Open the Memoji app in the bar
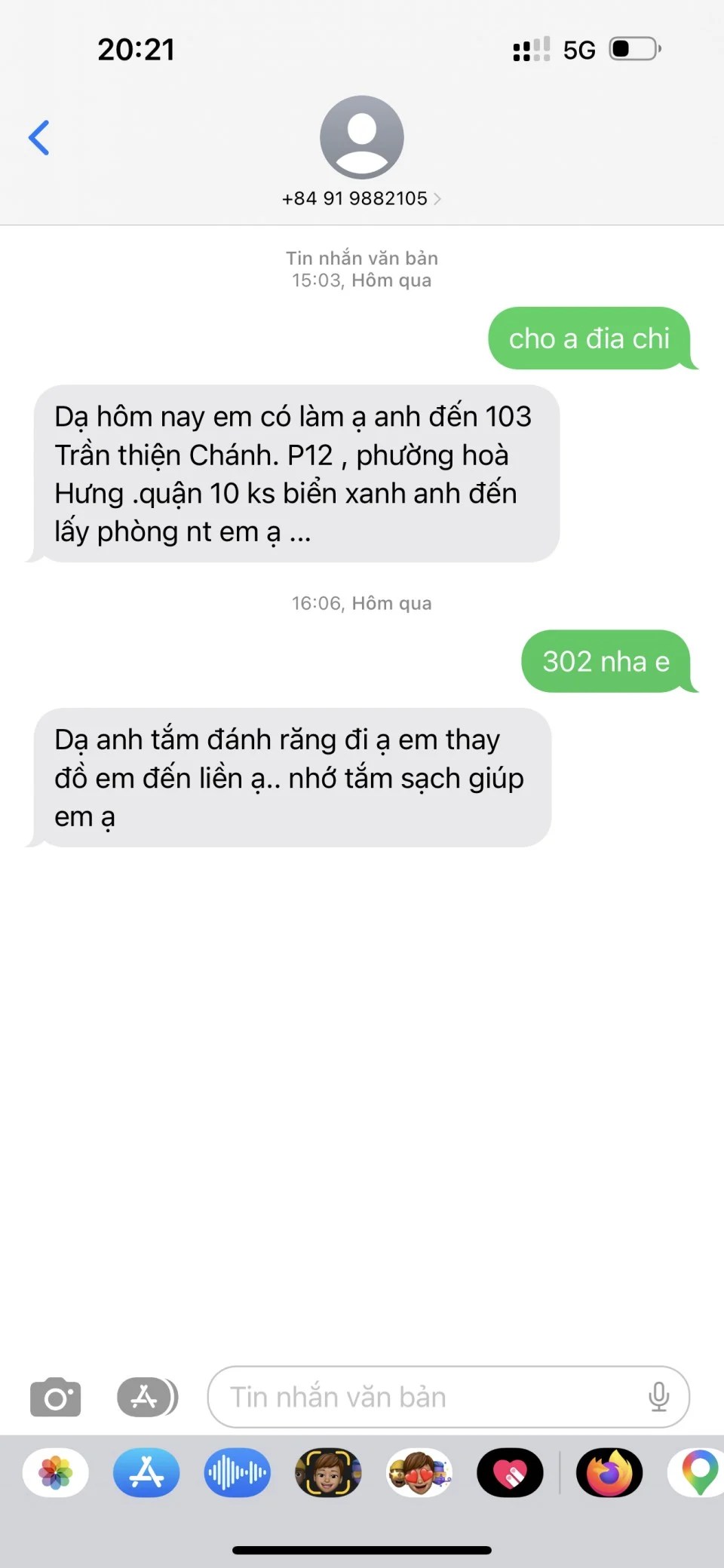This screenshot has width=724, height=1568. click(328, 1472)
